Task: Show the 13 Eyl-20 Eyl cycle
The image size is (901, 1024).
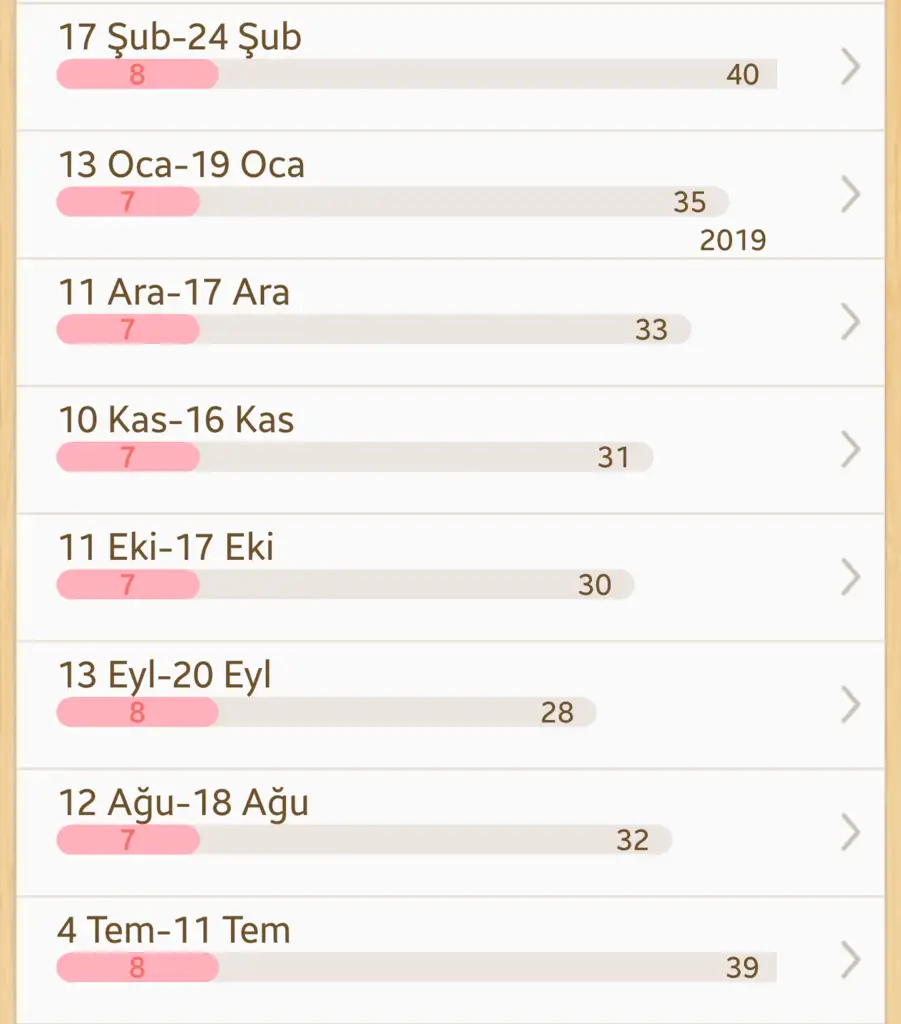Action: 450,705
